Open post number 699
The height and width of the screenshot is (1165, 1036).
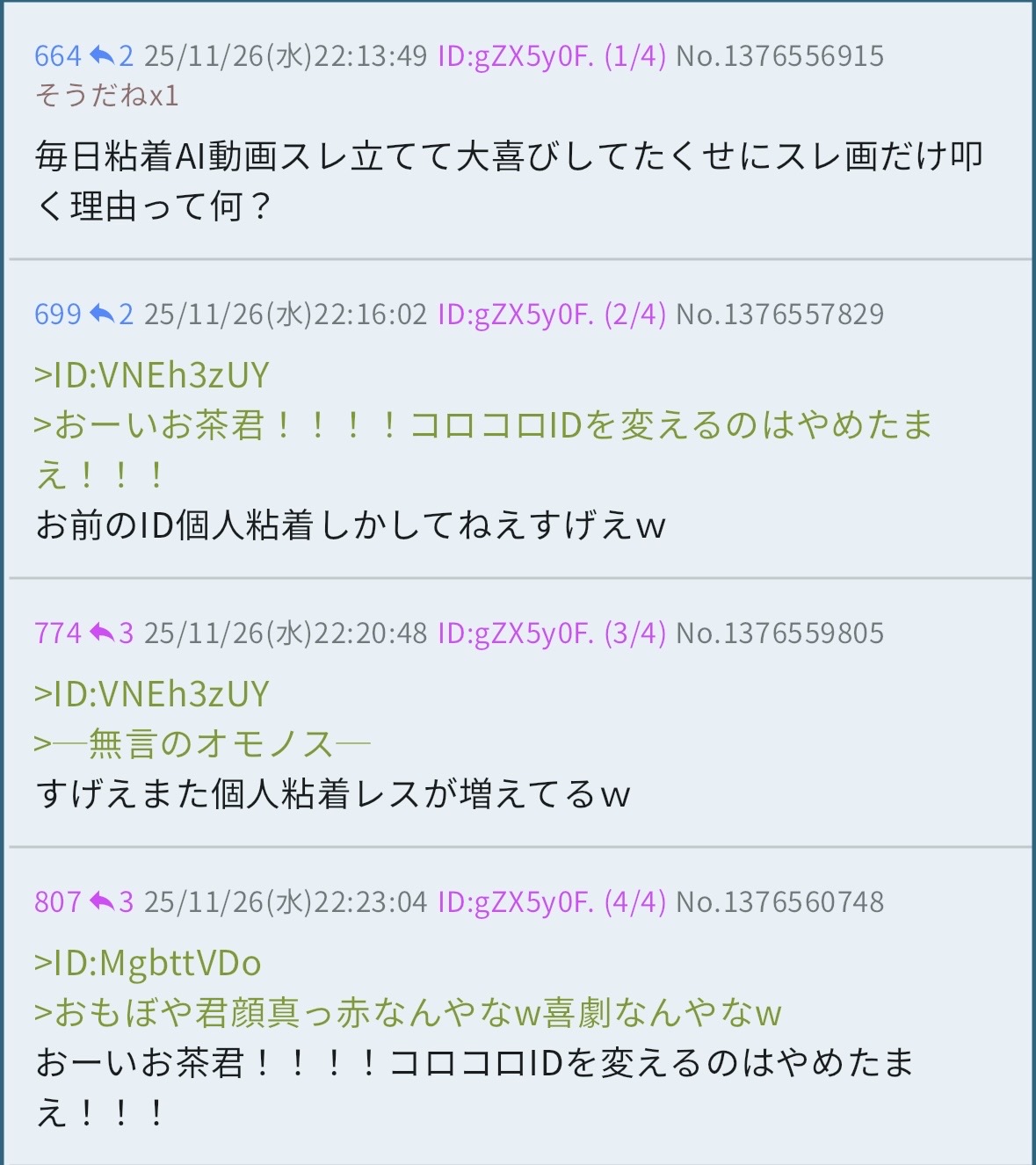tap(57, 314)
